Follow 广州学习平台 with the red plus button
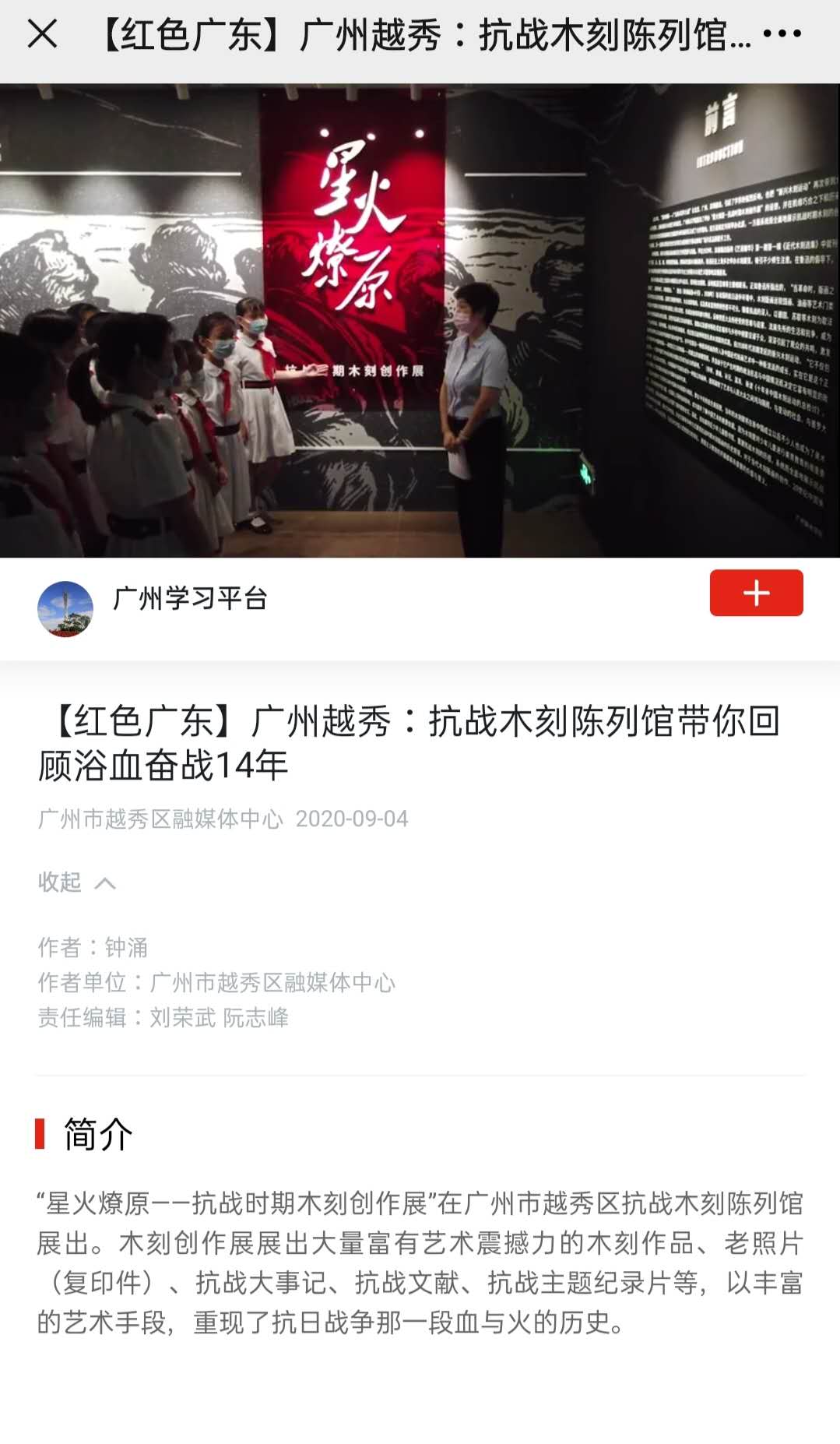This screenshot has width=840, height=1444. 756,593
